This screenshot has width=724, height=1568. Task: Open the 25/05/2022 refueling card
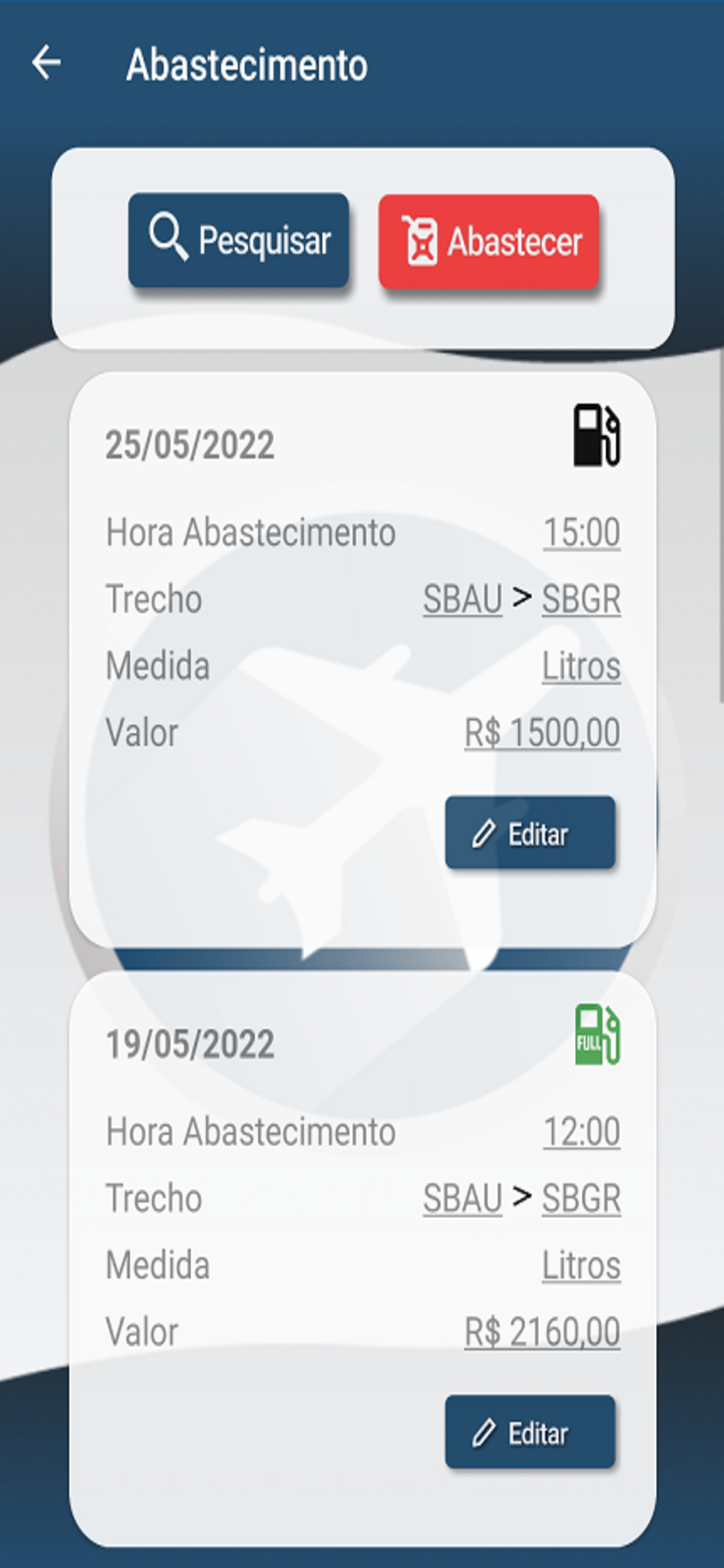coord(363,660)
